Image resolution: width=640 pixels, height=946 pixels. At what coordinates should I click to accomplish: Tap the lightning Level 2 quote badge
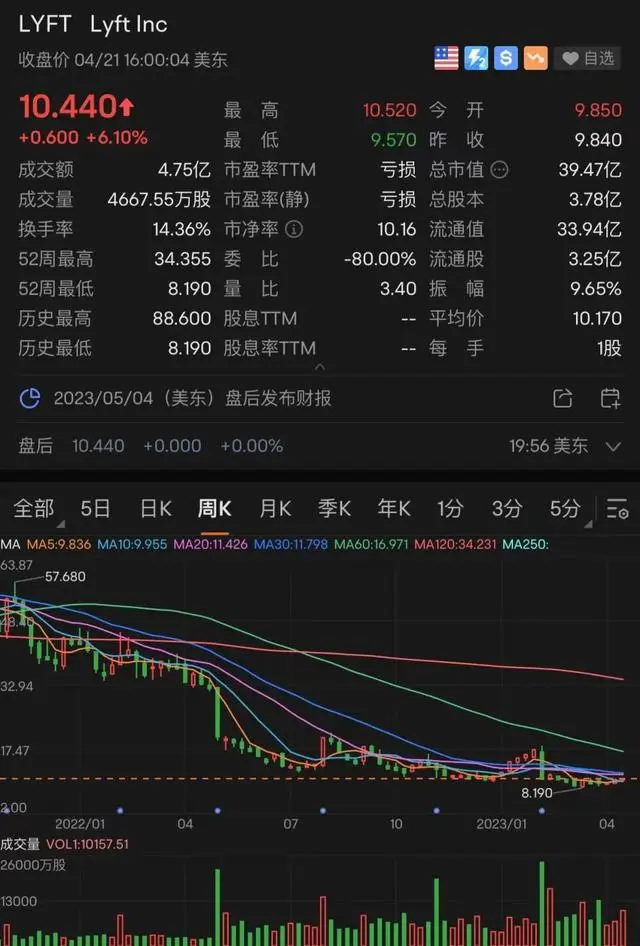point(476,58)
